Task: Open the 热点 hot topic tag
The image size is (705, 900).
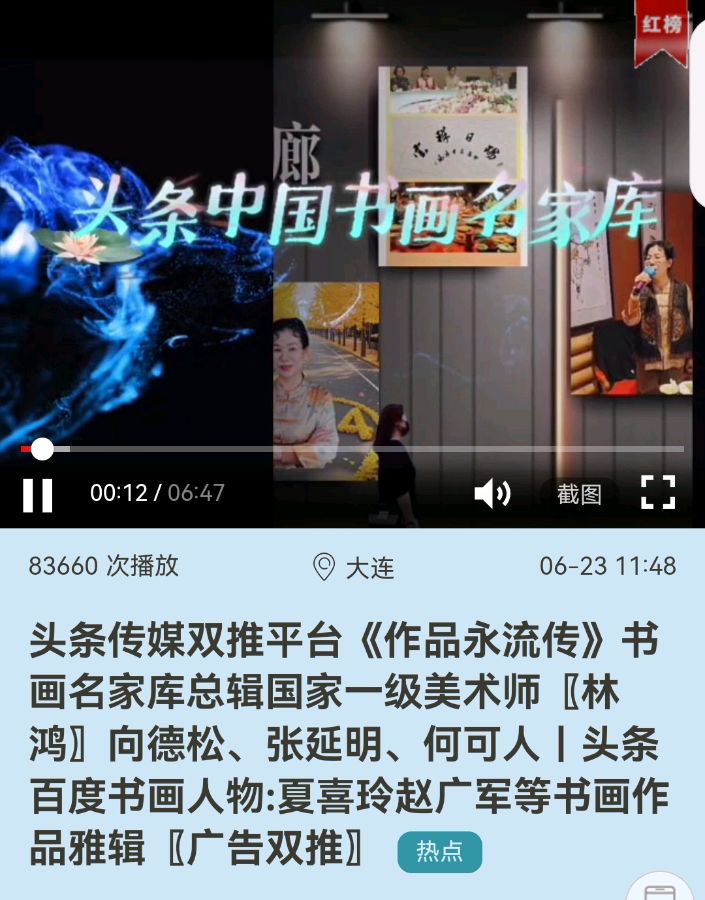Action: 439,852
